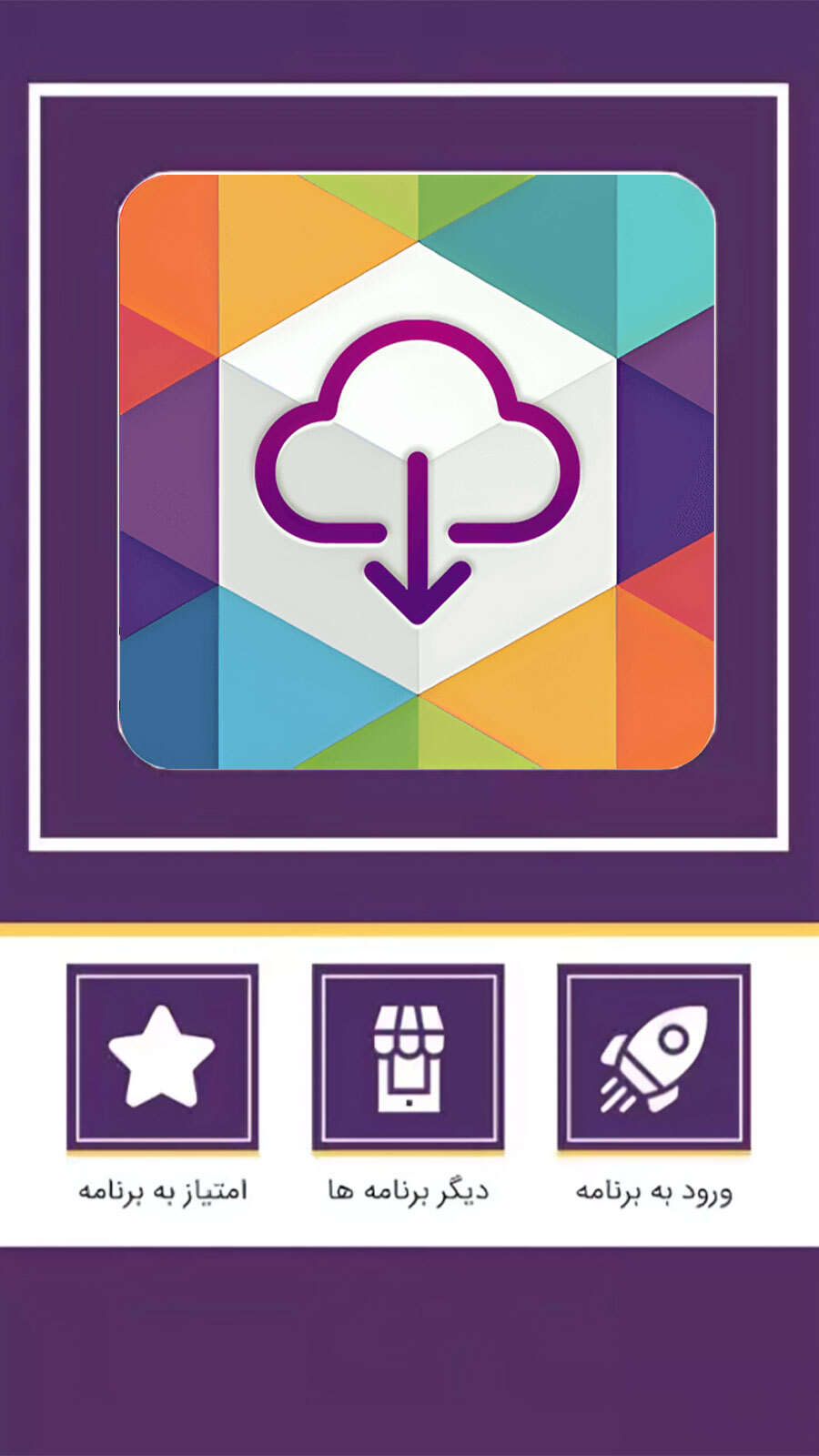
Task: Enter the app via the rocket button
Action: click(x=653, y=1057)
